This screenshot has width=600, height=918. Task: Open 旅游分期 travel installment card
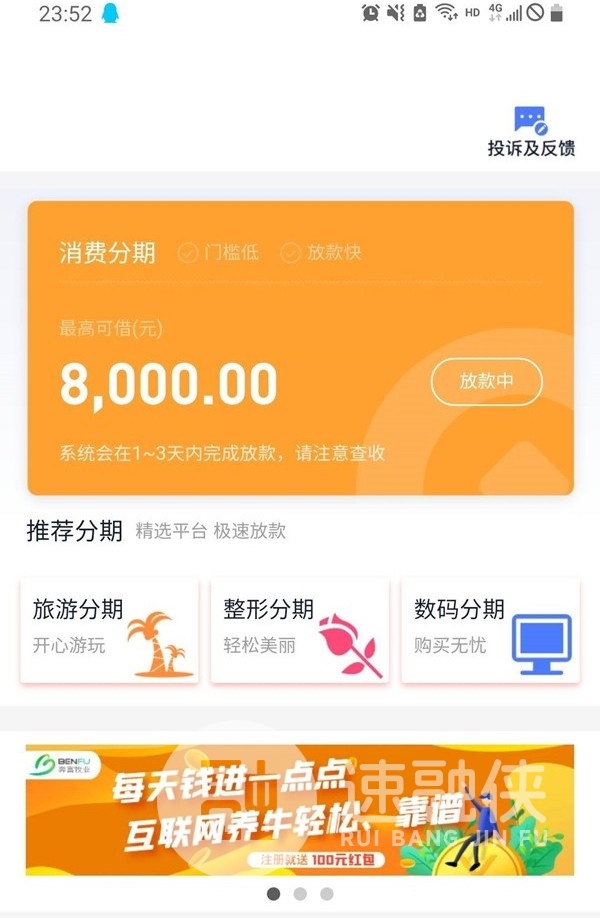(109, 630)
